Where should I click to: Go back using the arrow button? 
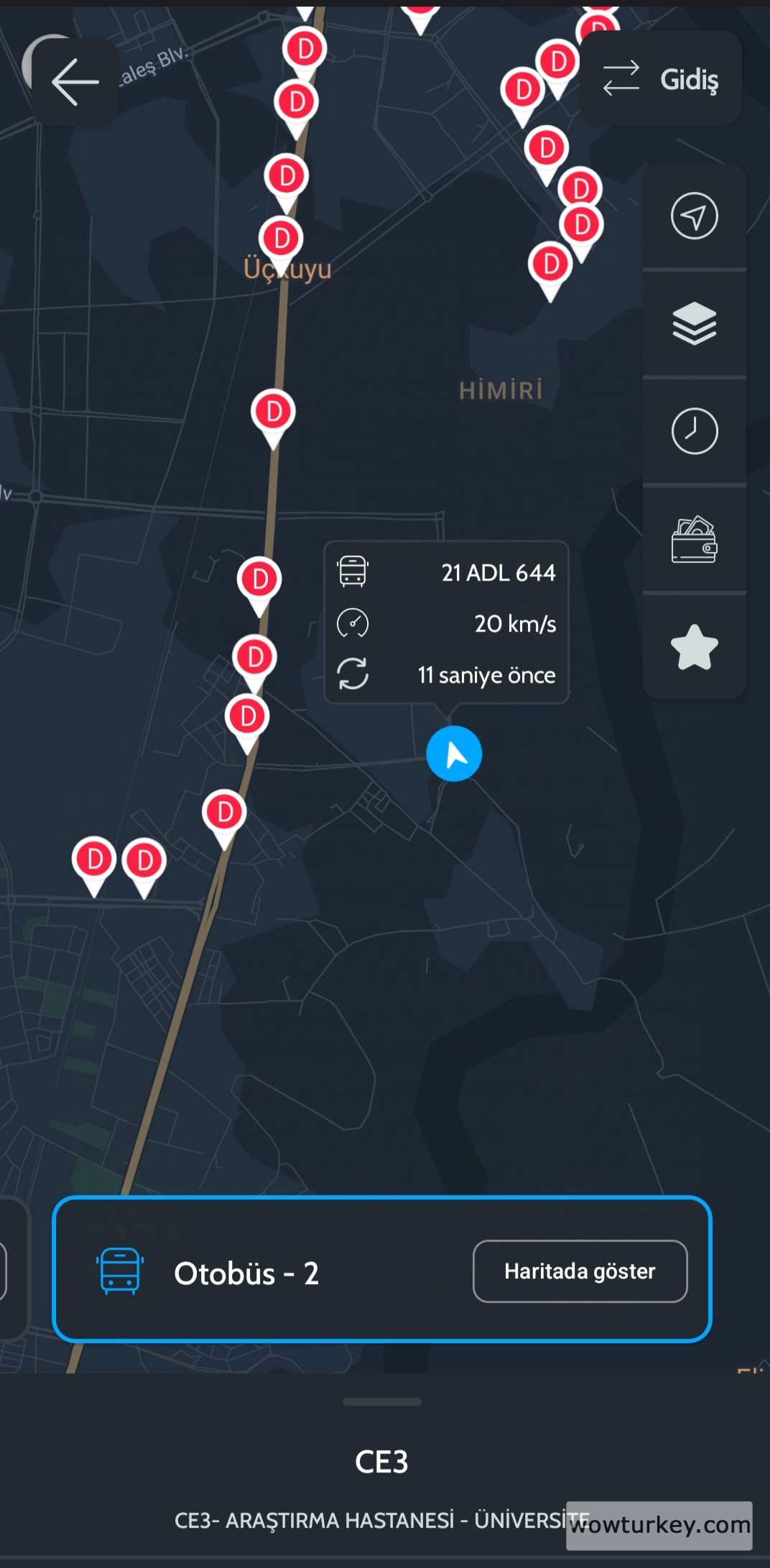[75, 82]
